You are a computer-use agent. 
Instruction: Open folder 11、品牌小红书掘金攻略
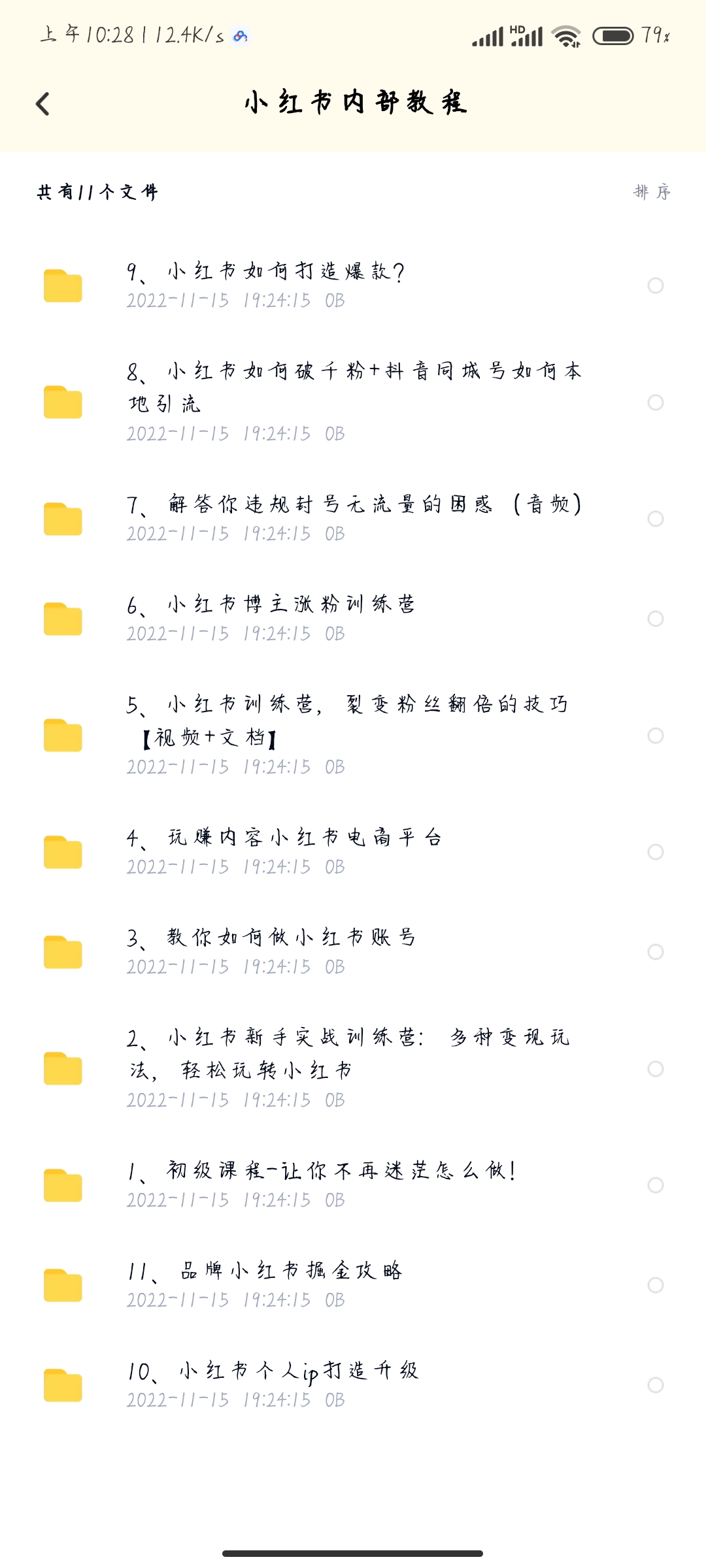point(353,1285)
